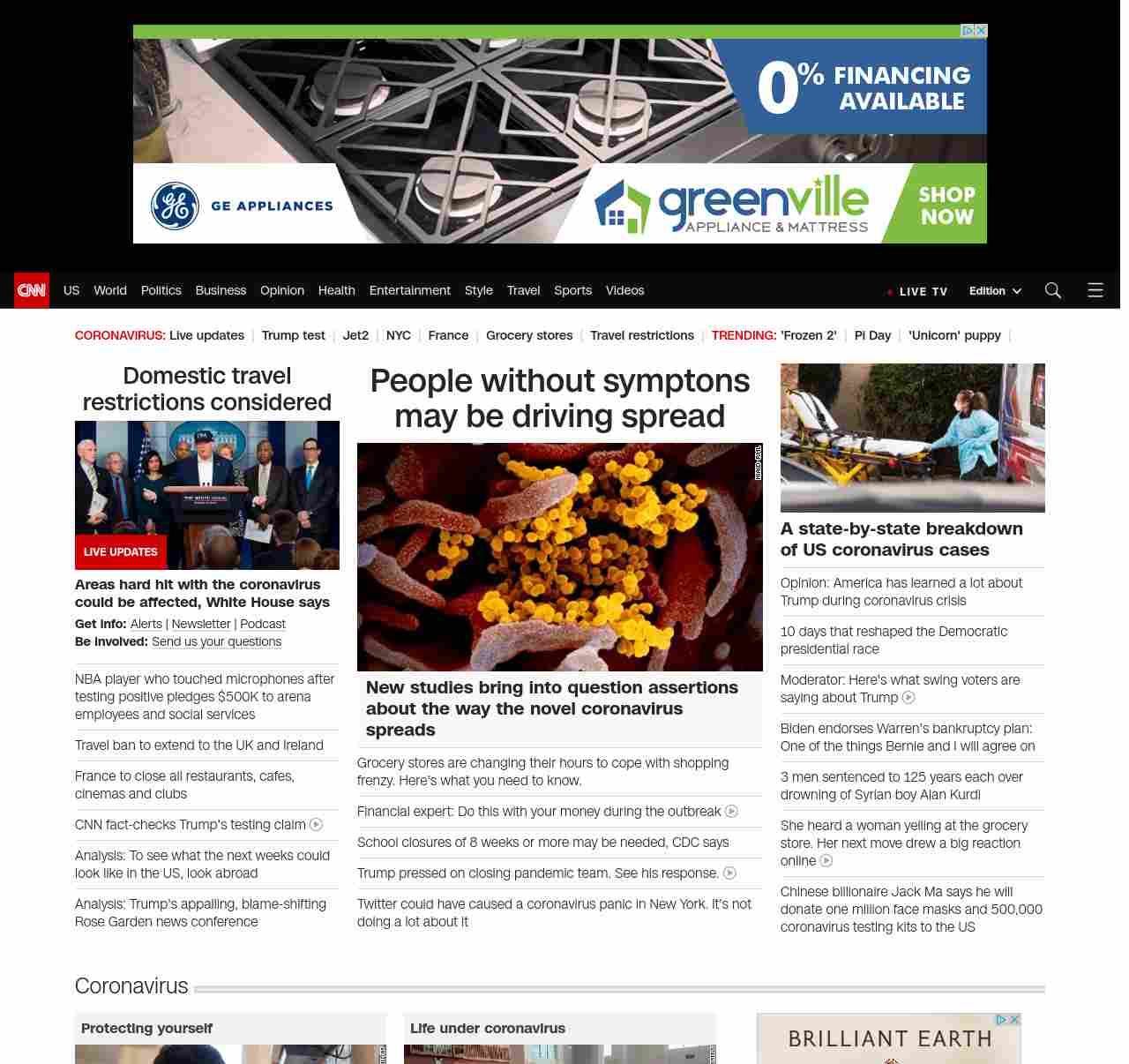Select the Videos section
The width and height of the screenshot is (1129, 1064).
click(x=624, y=290)
